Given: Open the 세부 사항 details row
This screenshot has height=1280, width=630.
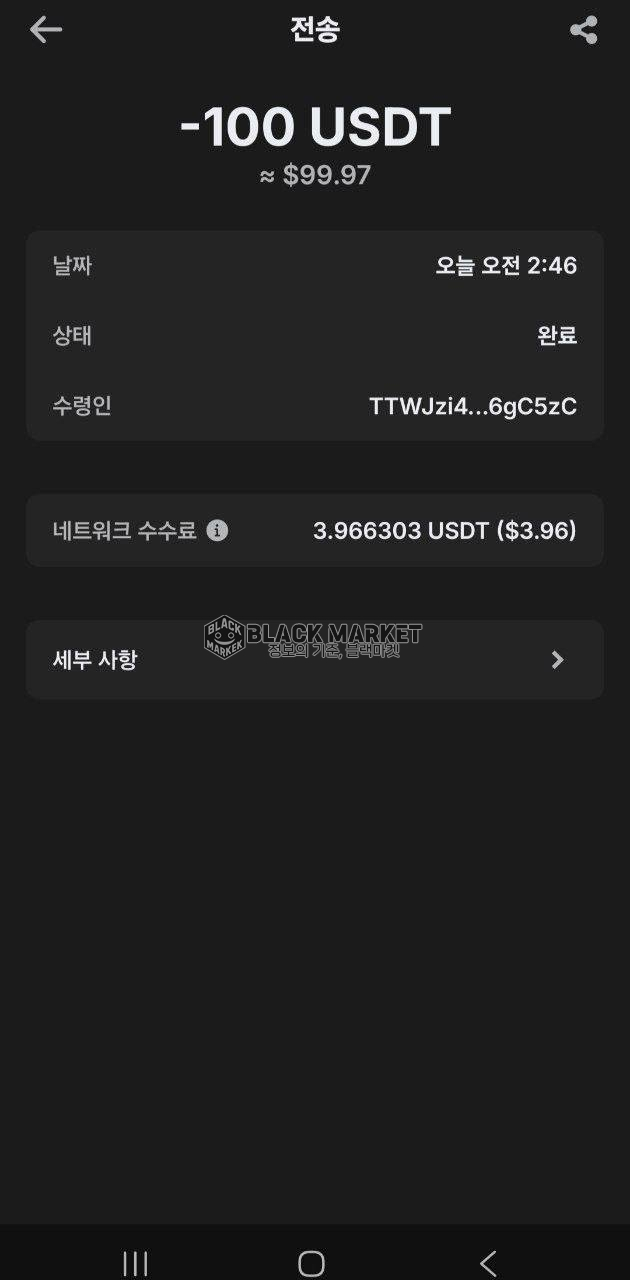Looking at the screenshot, I should (314, 659).
